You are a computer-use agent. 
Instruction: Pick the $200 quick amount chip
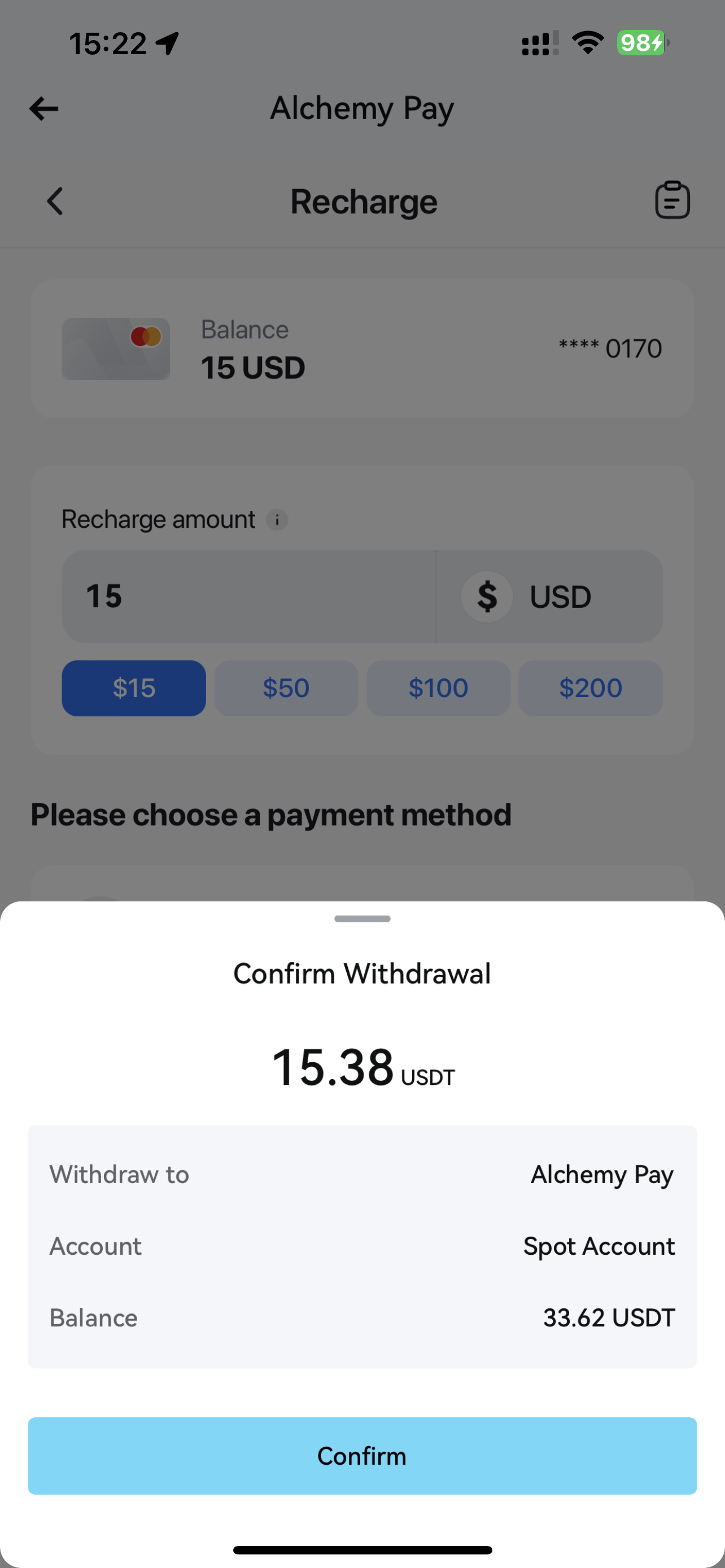pyautogui.click(x=591, y=688)
